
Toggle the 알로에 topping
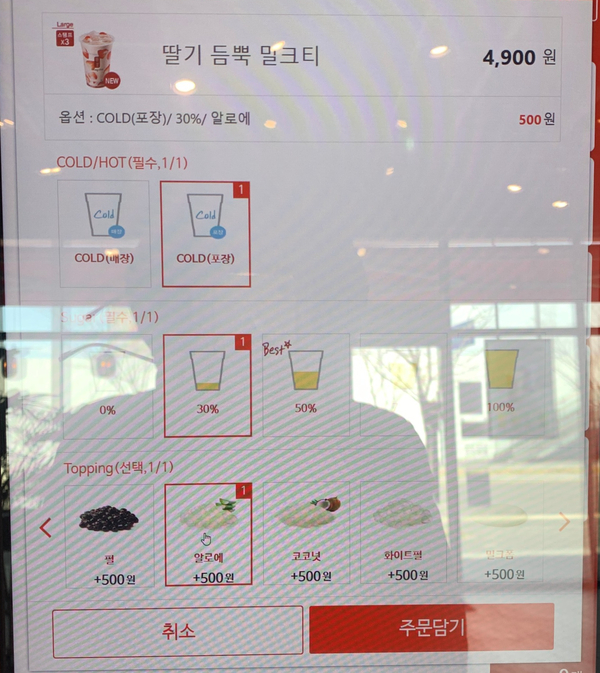tap(207, 533)
